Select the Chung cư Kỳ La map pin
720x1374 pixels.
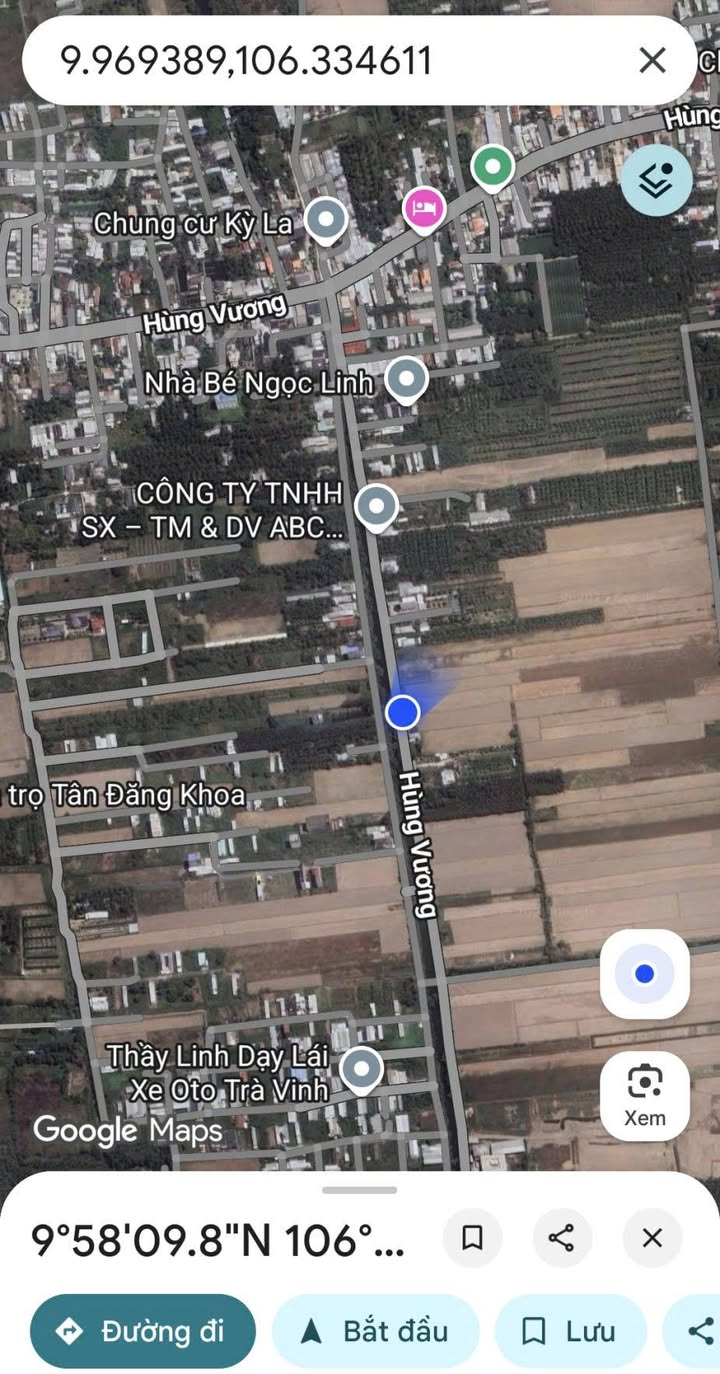click(x=325, y=220)
